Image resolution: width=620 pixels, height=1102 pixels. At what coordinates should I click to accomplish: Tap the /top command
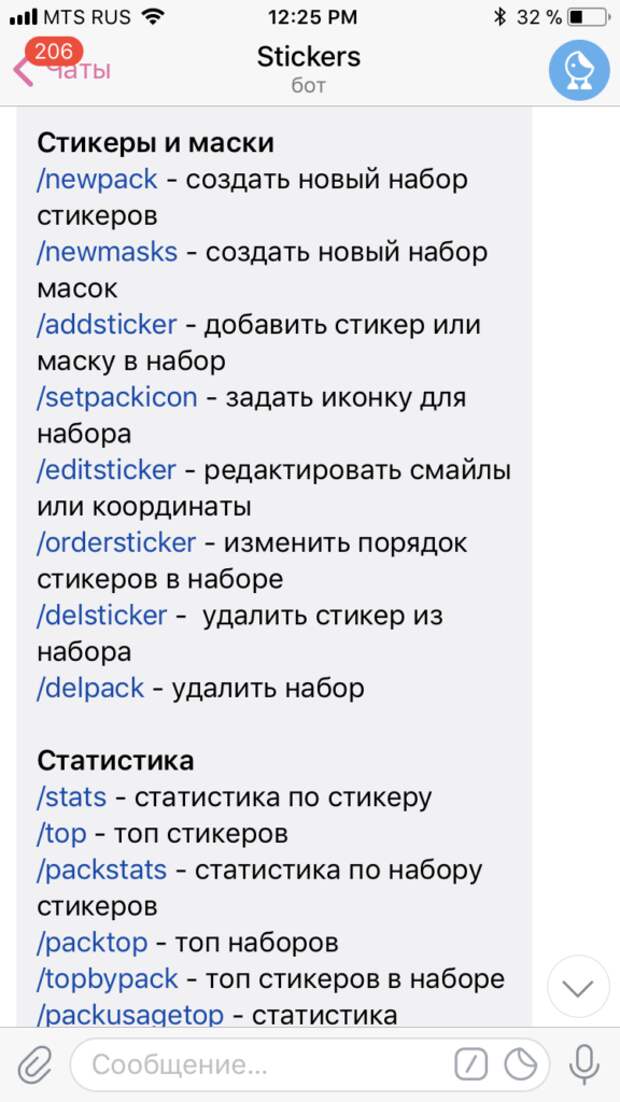point(62,834)
